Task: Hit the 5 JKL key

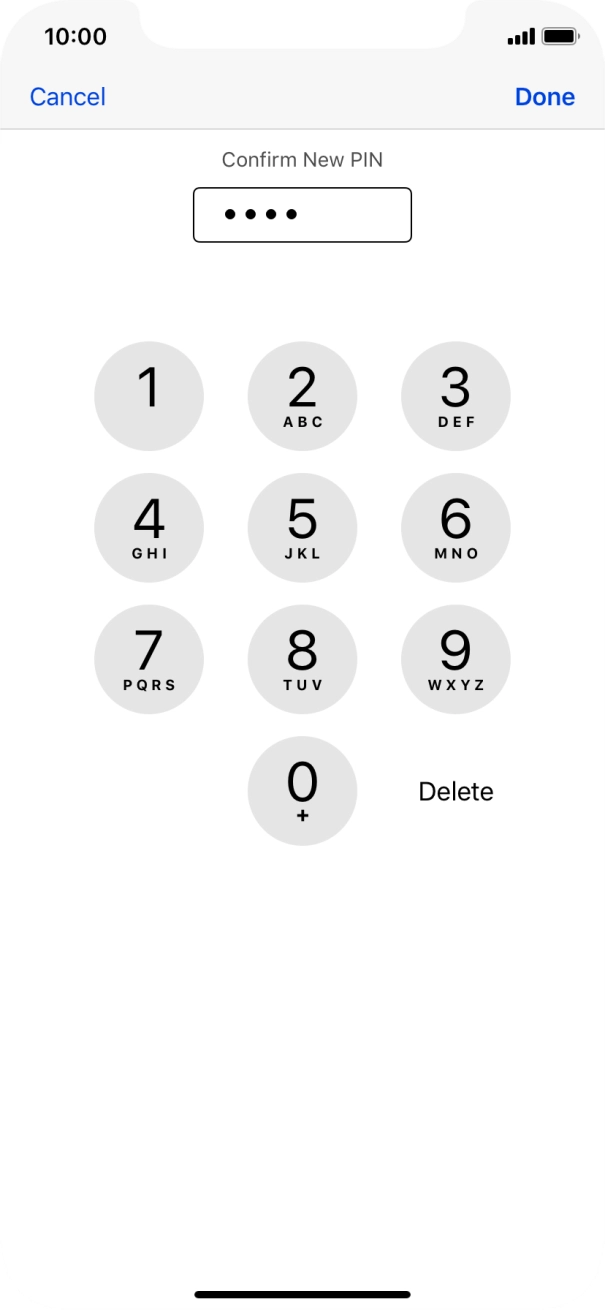Action: (x=302, y=527)
